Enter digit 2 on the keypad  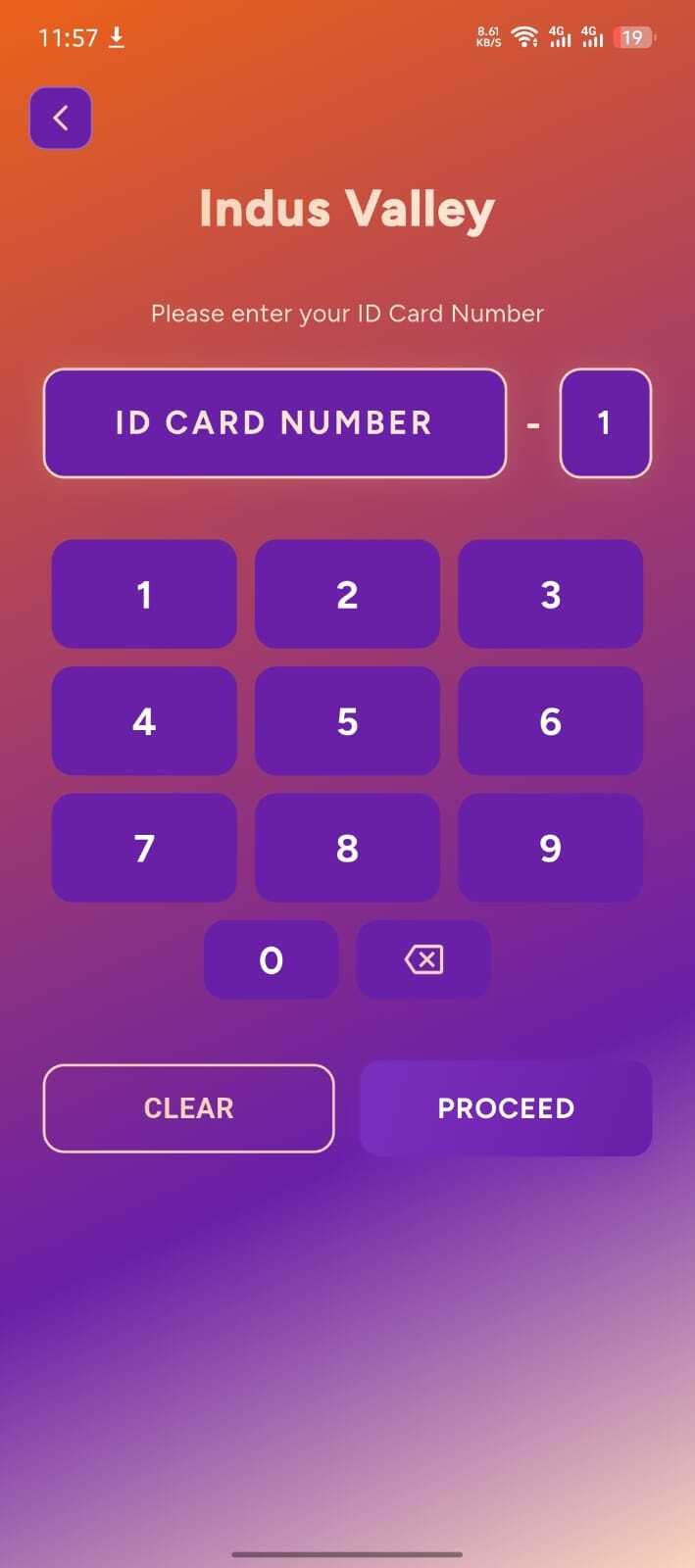coord(347,594)
